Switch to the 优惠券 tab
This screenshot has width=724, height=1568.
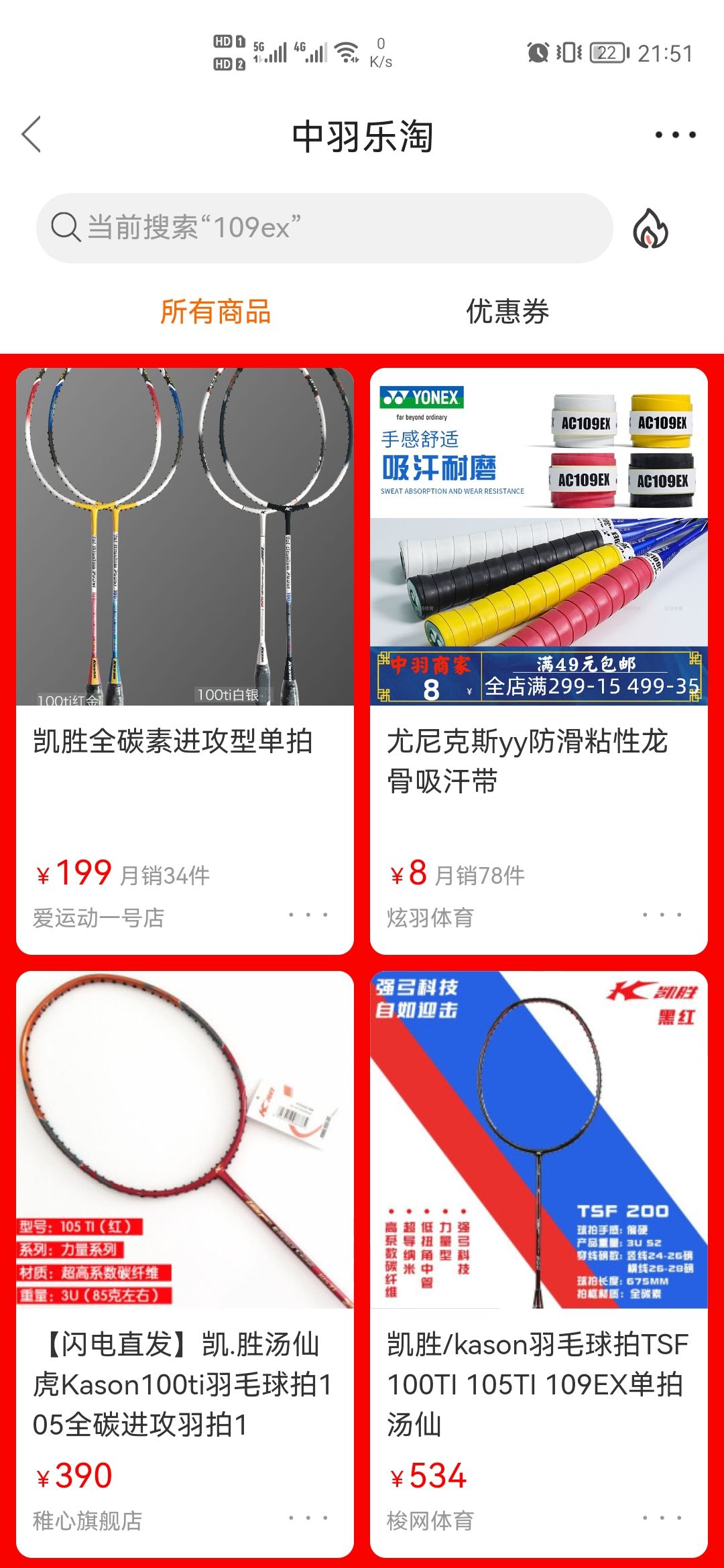point(507,312)
